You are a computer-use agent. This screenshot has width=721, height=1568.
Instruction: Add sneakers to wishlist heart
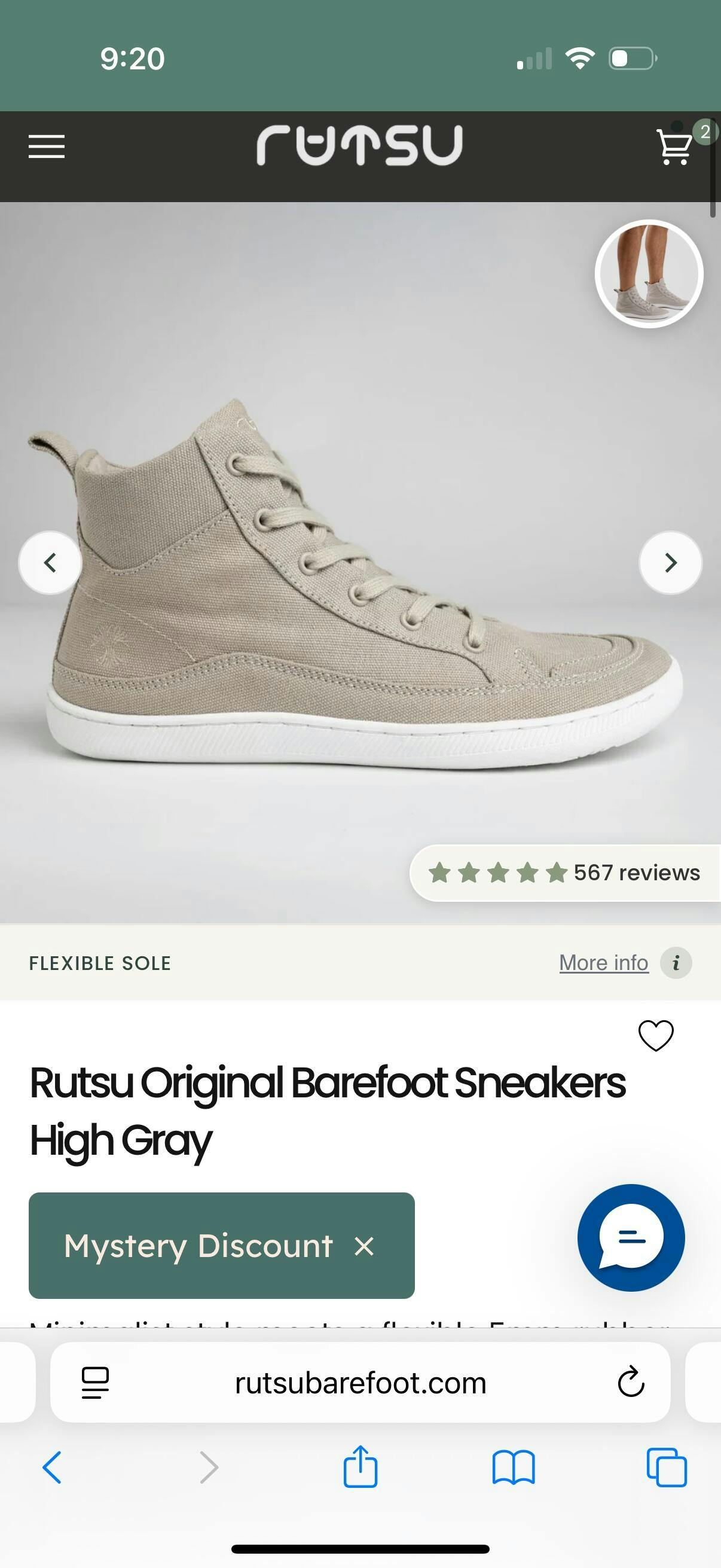pos(655,1035)
